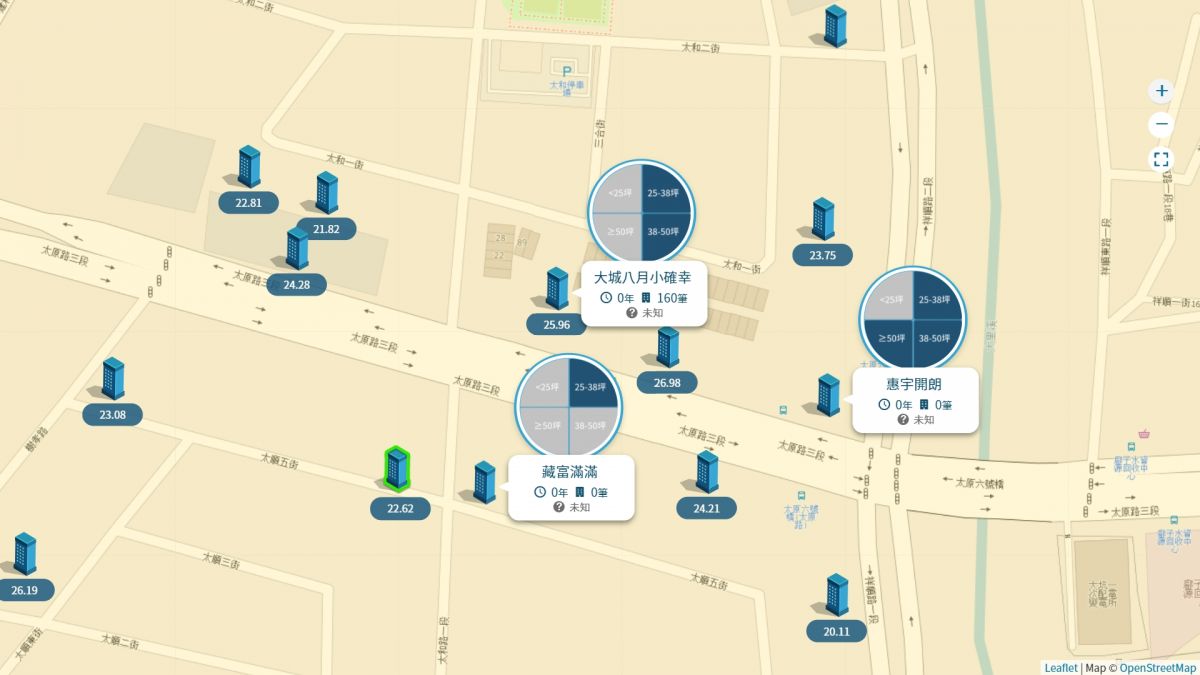Select the building marker priced 20.11

tap(837, 595)
